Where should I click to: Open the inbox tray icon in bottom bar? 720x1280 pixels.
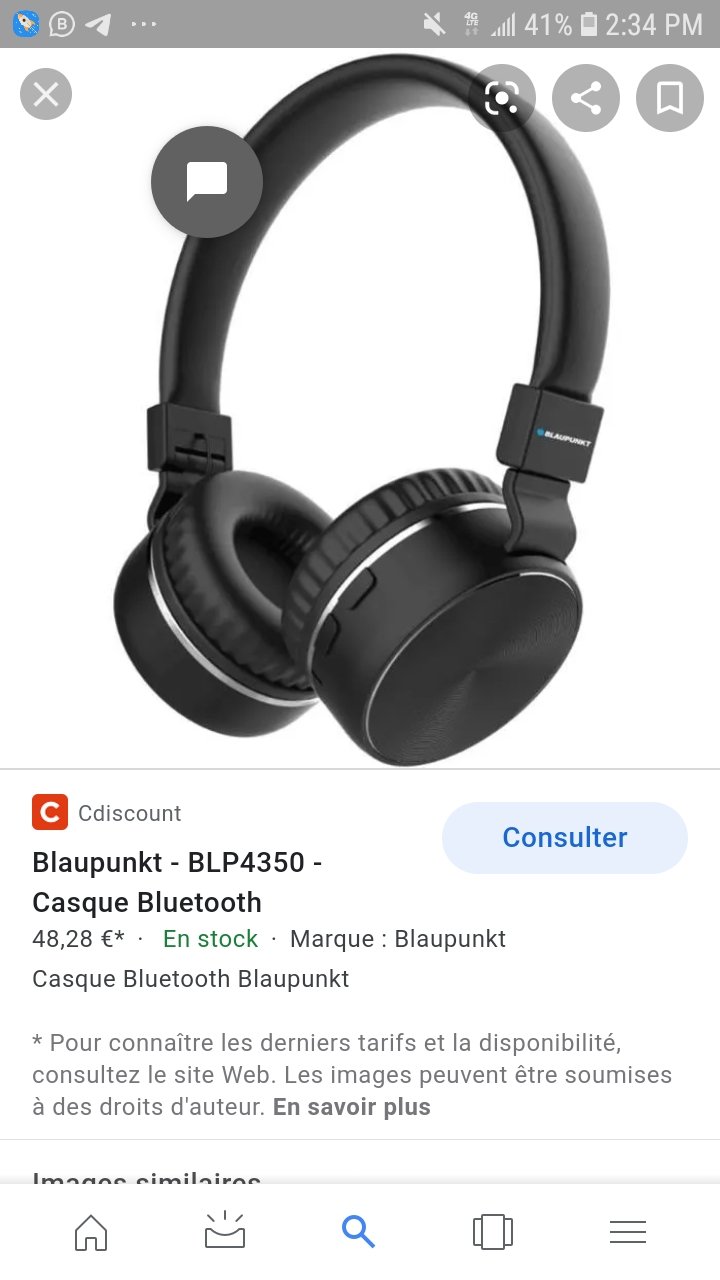click(225, 1231)
